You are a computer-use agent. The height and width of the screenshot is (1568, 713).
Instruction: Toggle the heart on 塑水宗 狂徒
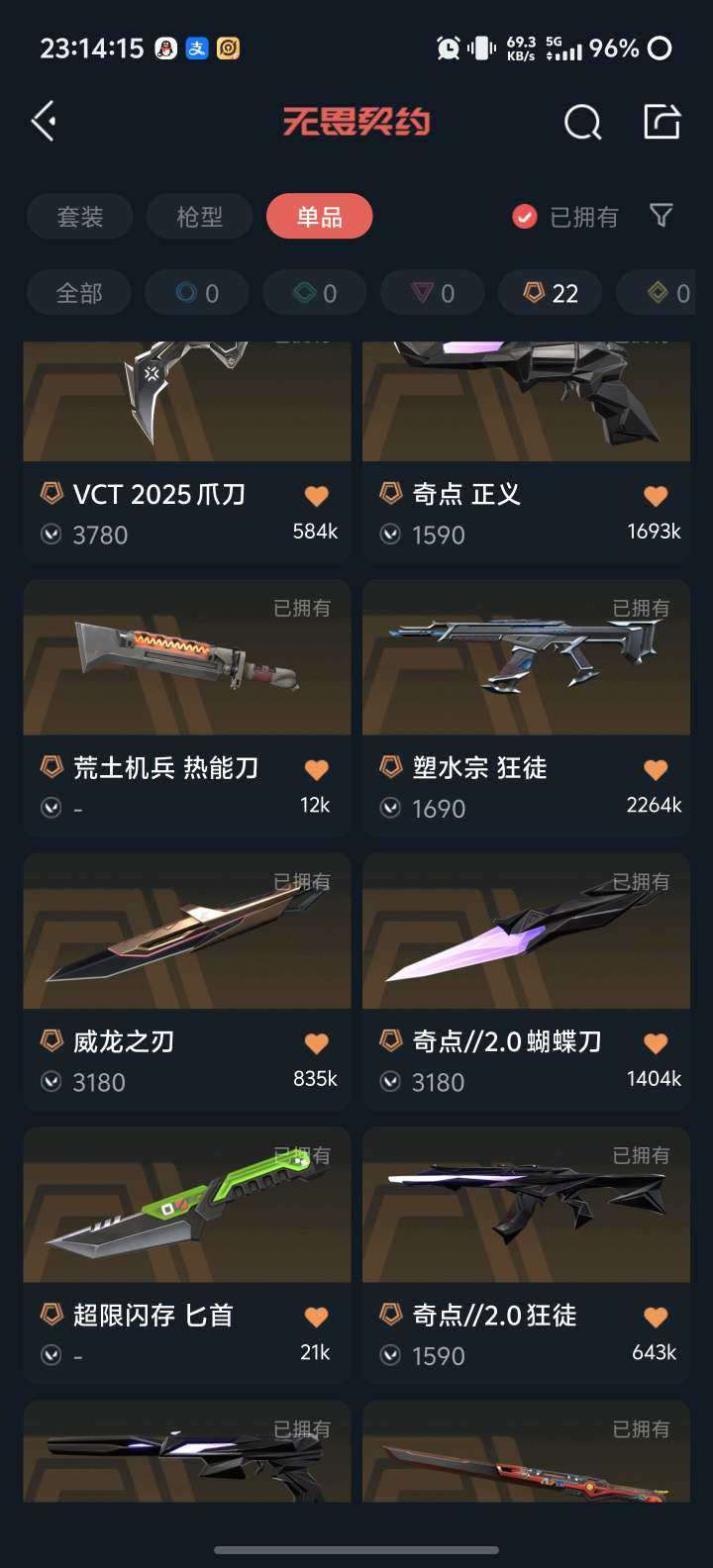(655, 768)
